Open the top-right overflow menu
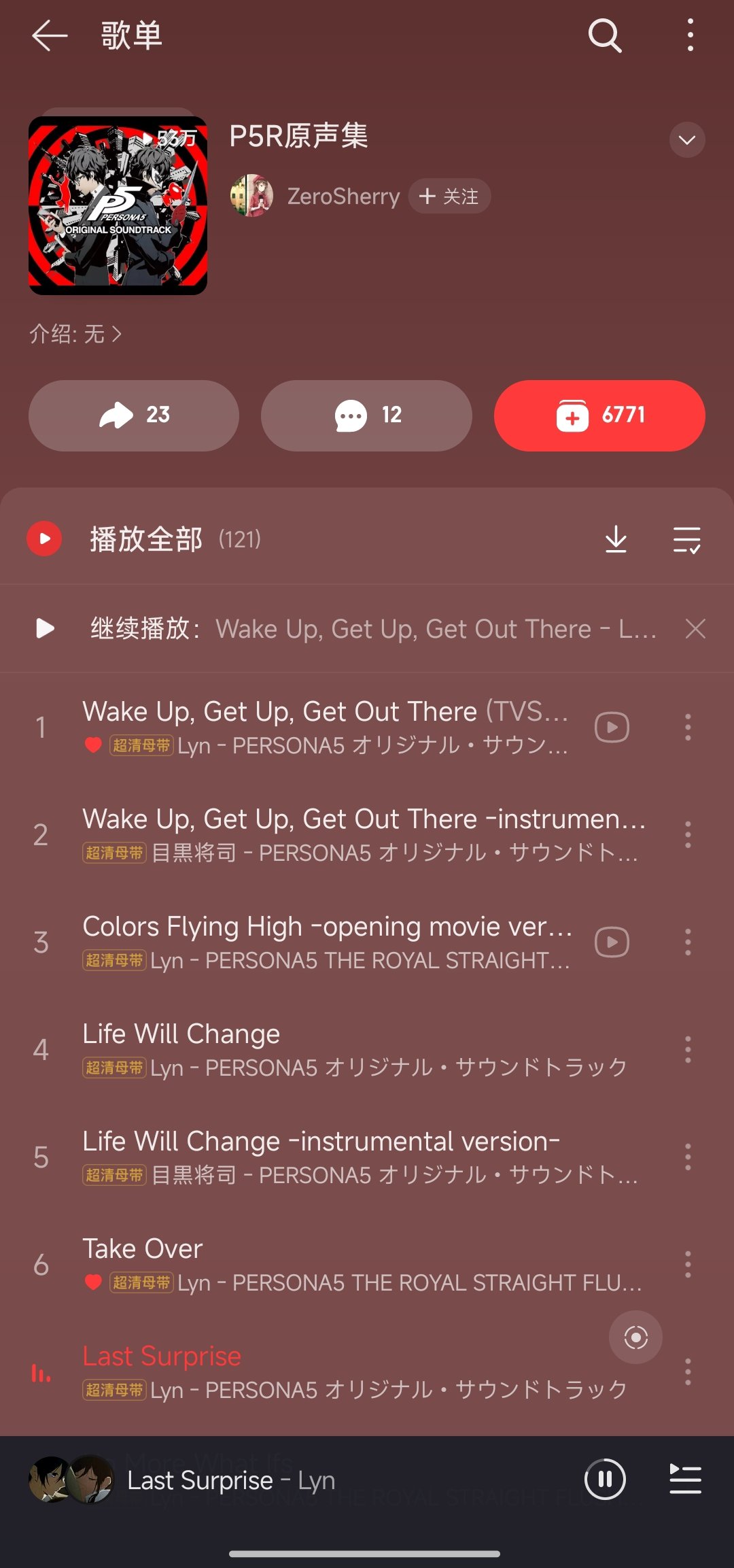This screenshot has width=734, height=1568. (690, 35)
